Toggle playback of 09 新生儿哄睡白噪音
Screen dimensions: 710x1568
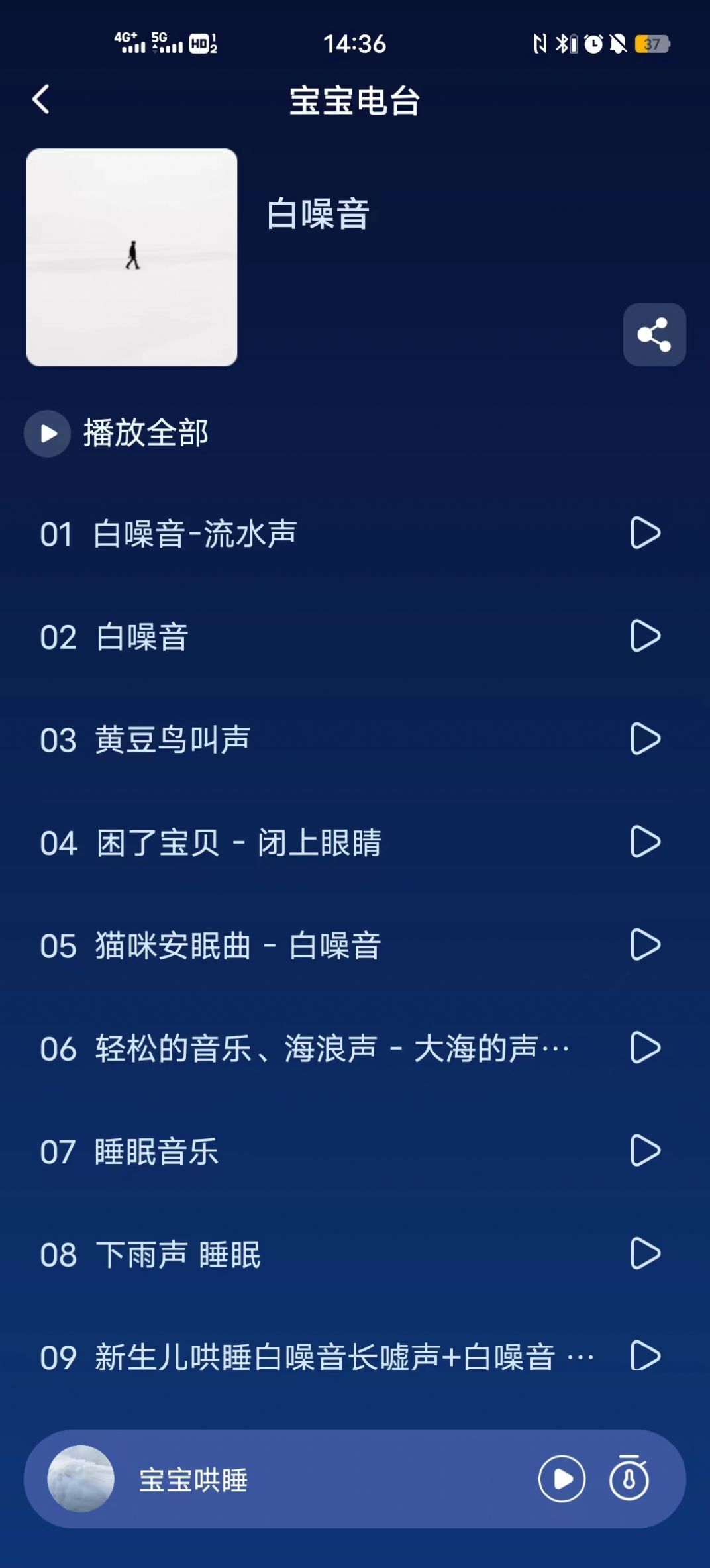pos(644,1357)
